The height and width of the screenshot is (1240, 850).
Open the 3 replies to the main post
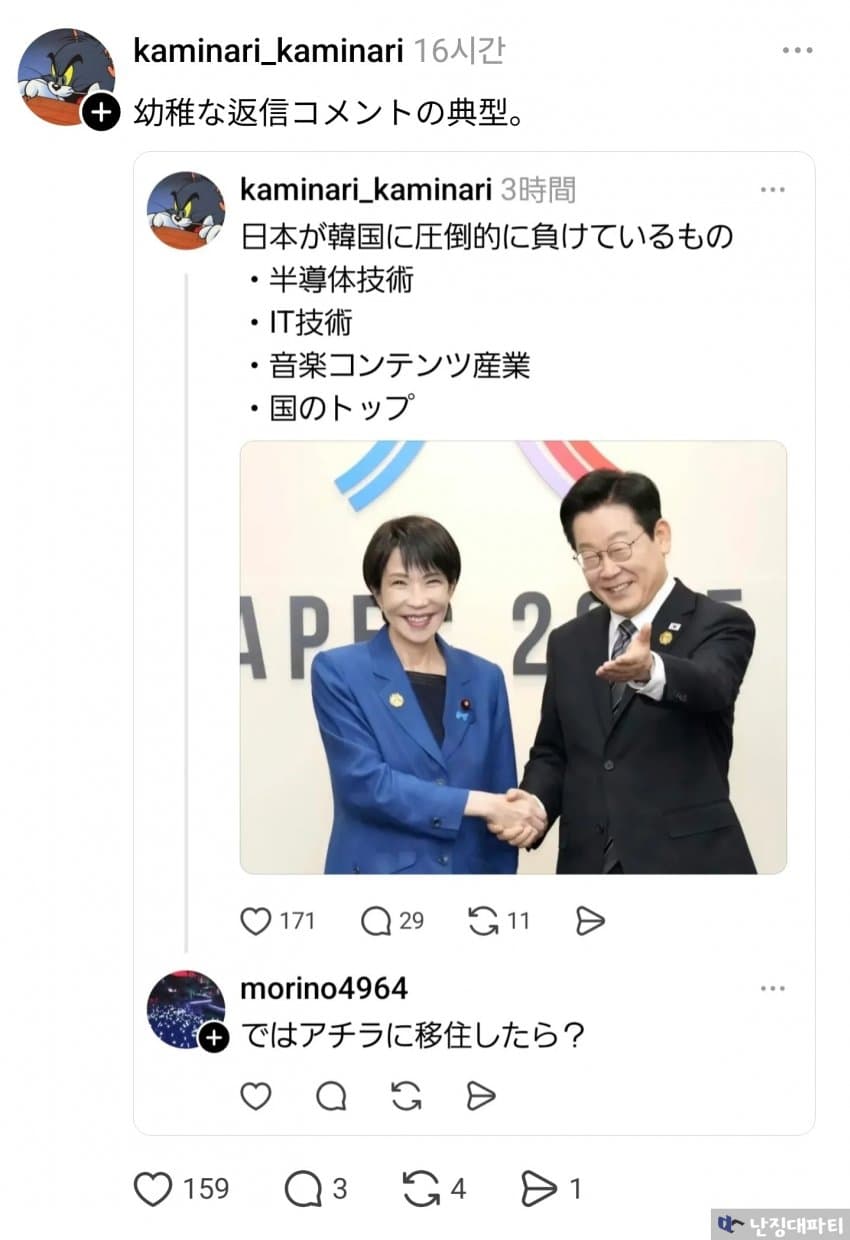pos(302,1189)
